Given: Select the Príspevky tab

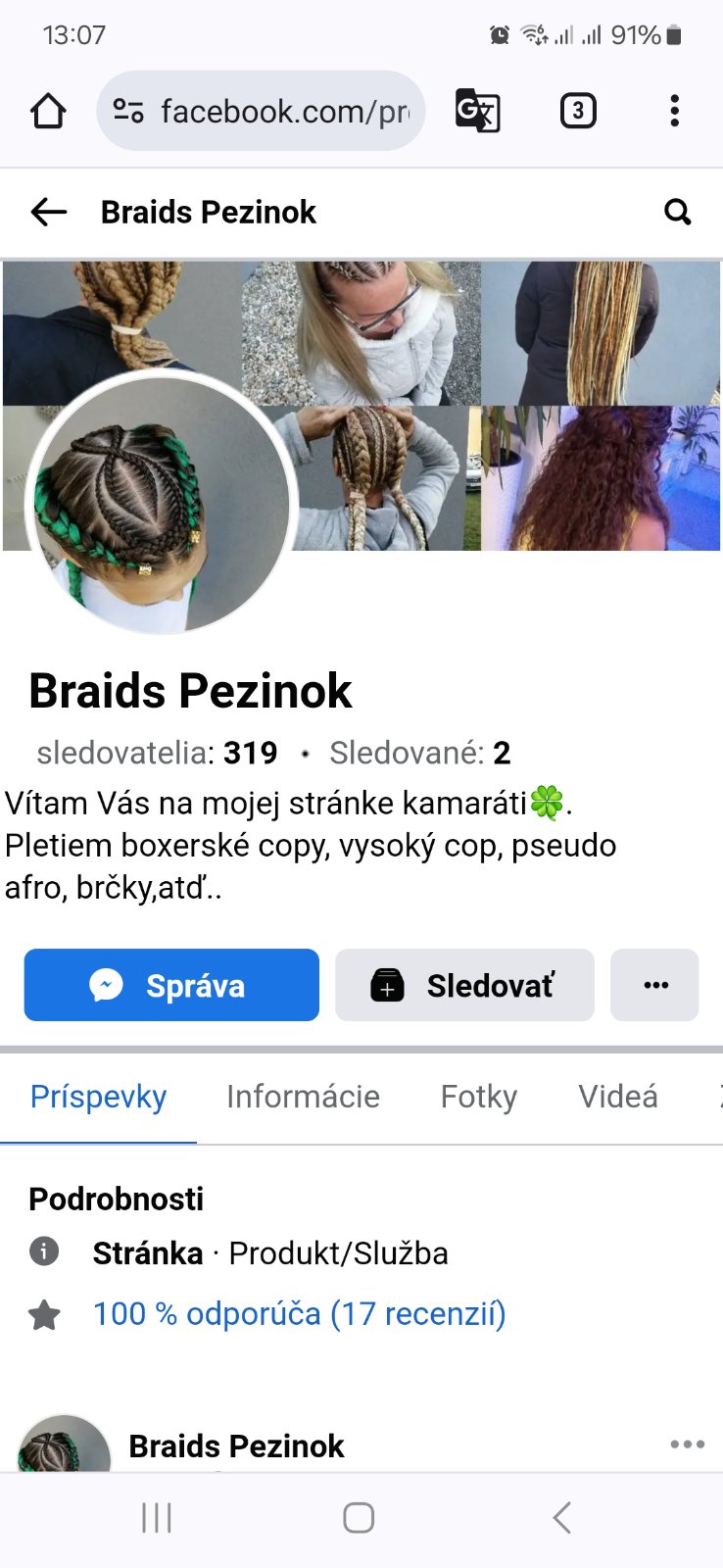Looking at the screenshot, I should [98, 1097].
